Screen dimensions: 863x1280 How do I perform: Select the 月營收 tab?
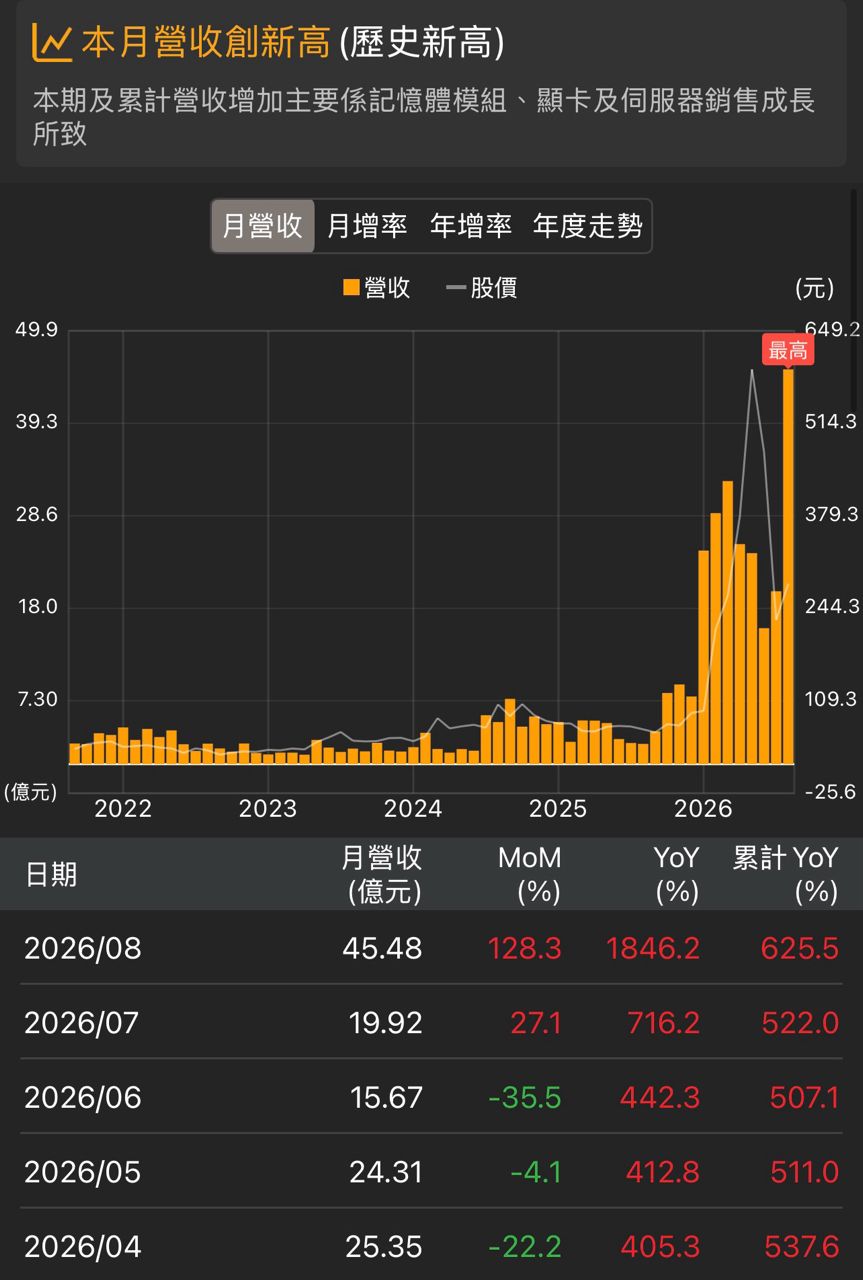tap(263, 226)
